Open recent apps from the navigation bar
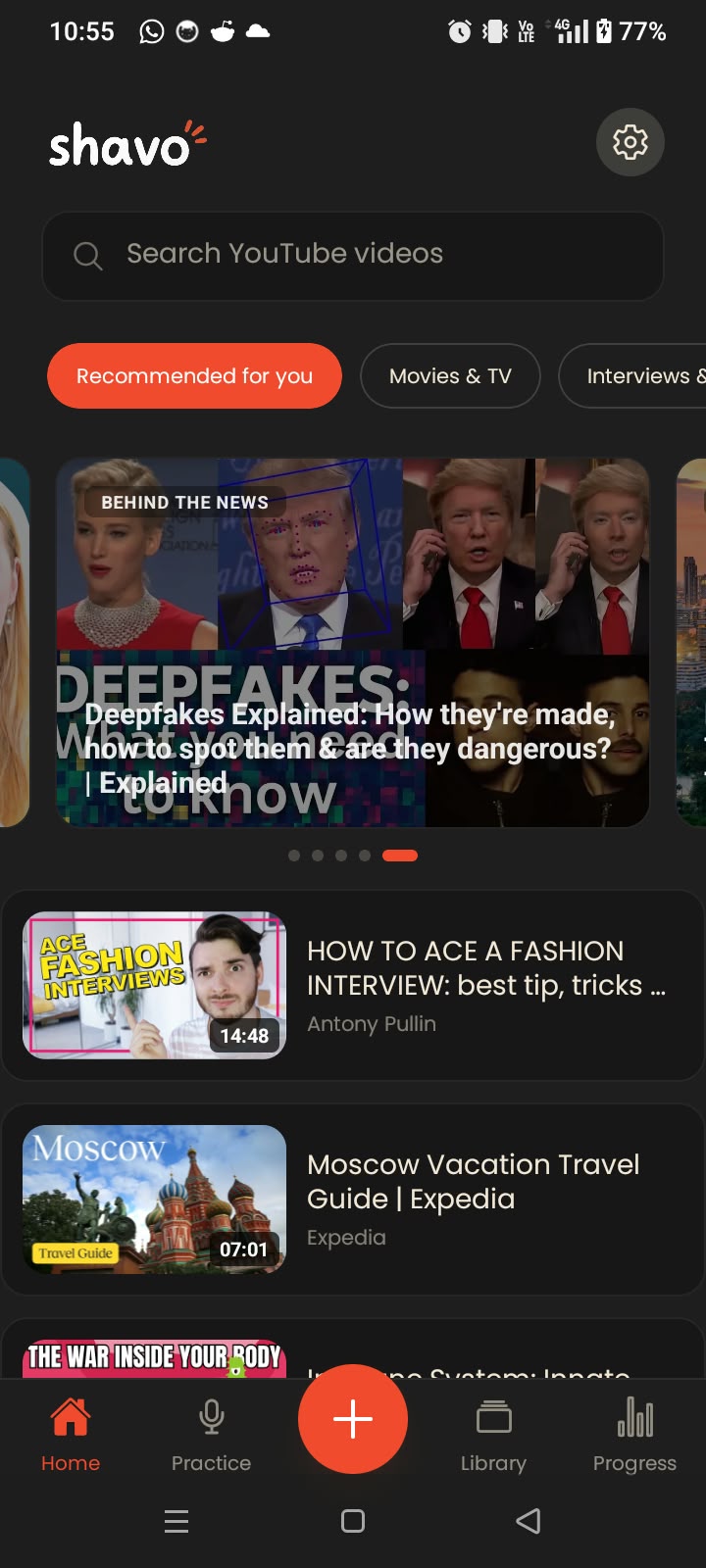The height and width of the screenshot is (1568, 706). pos(176,1521)
